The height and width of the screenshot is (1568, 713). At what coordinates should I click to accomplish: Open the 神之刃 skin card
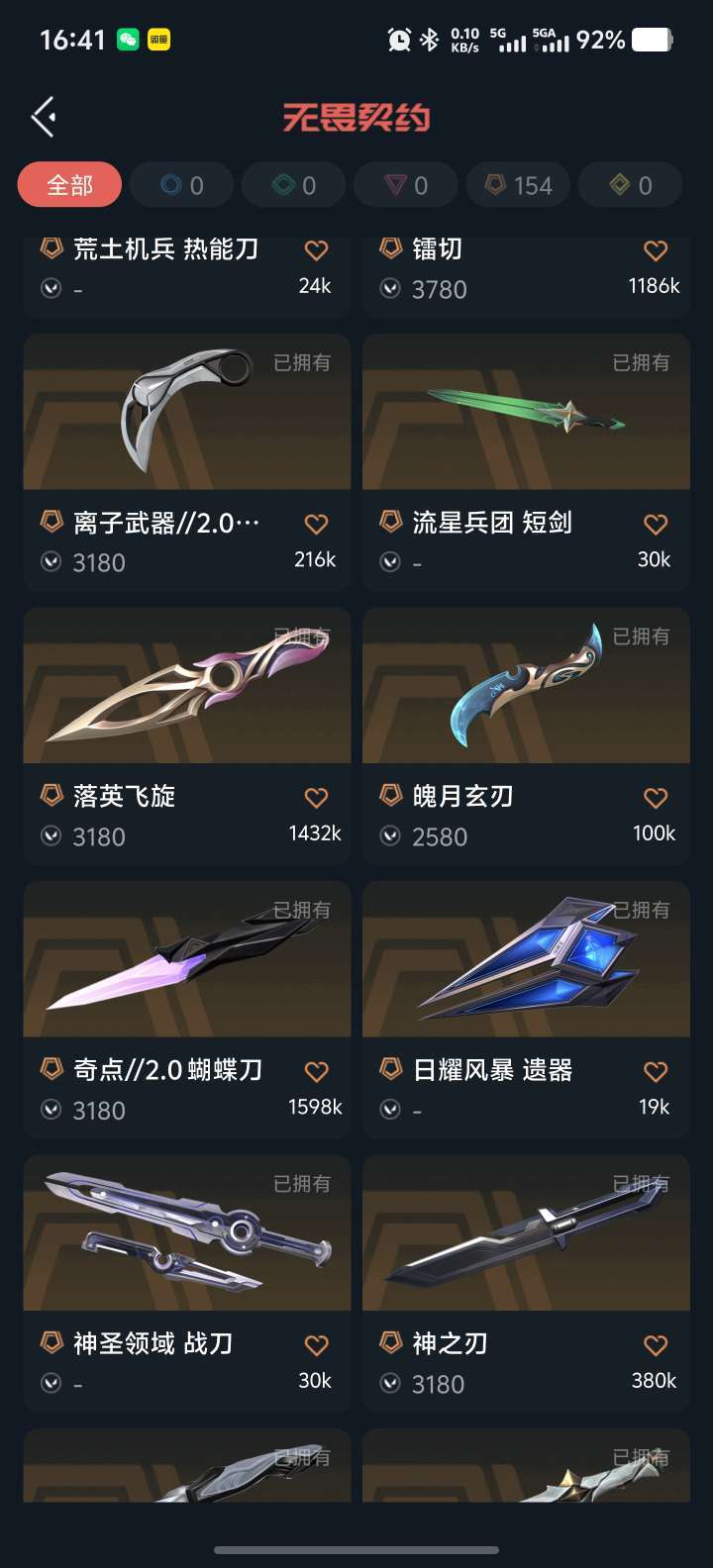[526, 1283]
